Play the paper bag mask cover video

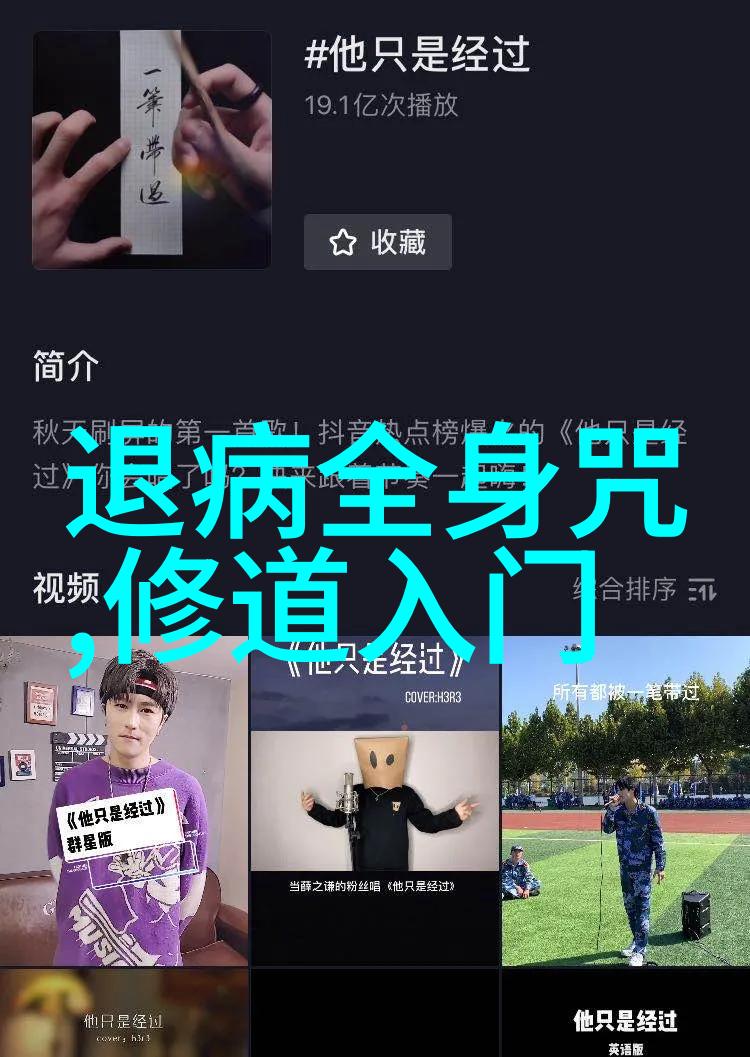click(374, 800)
